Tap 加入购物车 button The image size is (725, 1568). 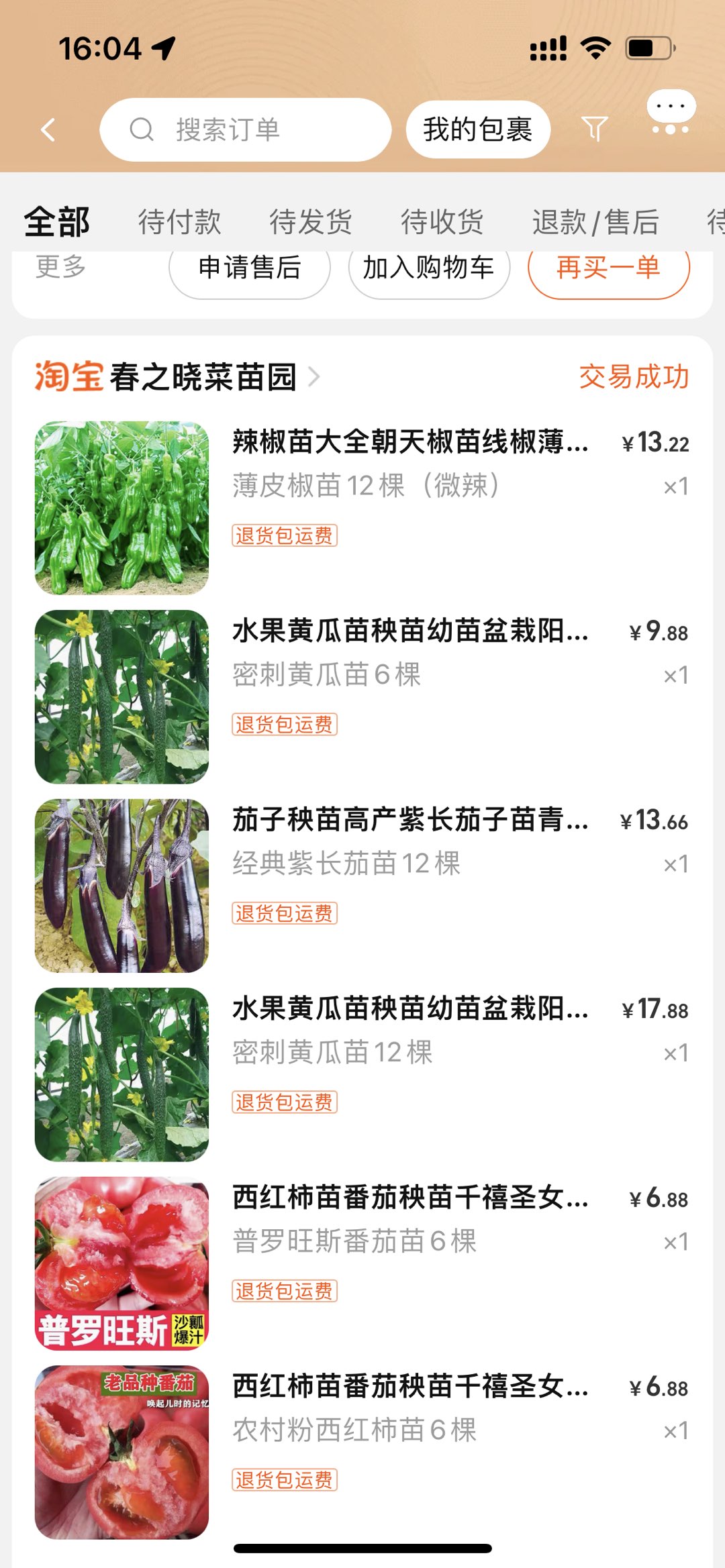point(428,269)
